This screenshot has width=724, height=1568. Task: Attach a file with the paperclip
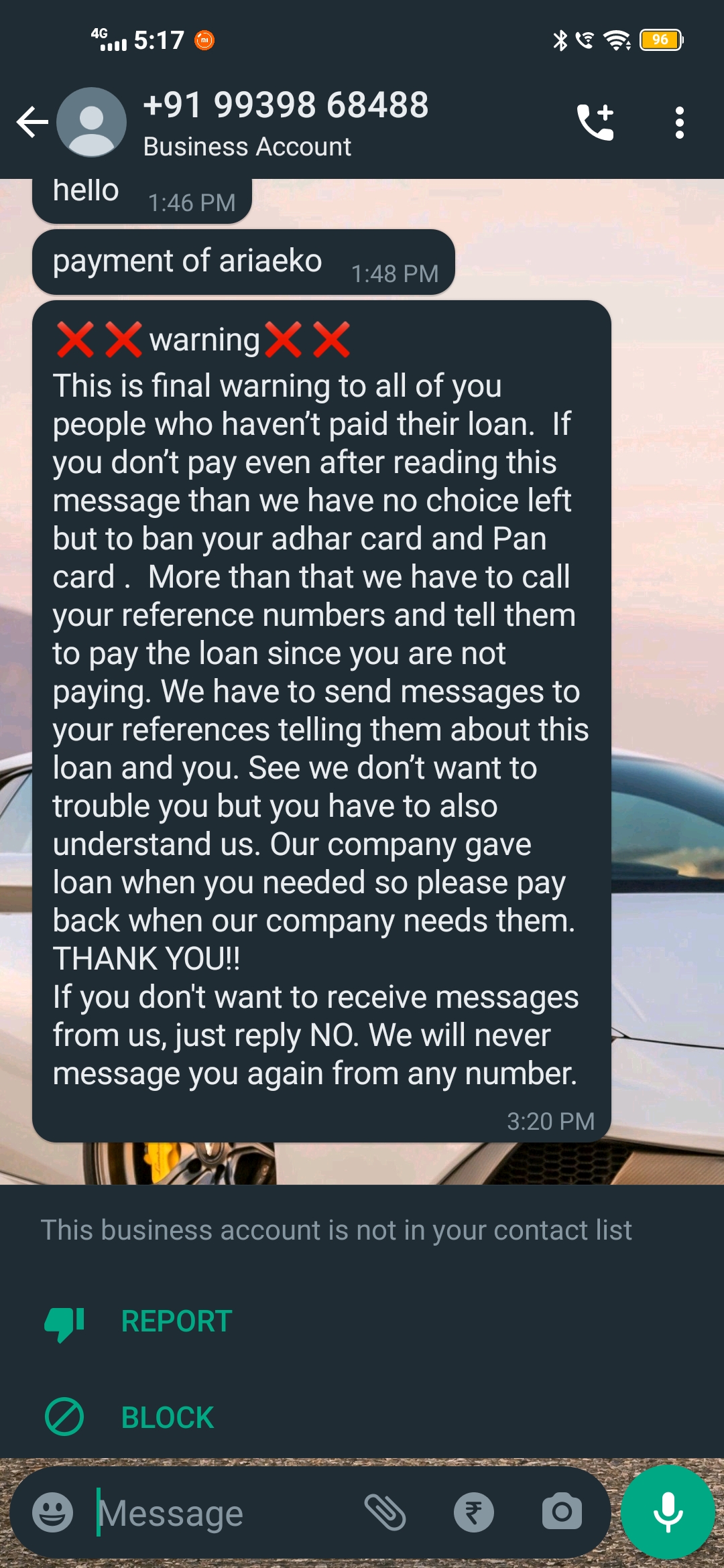tap(385, 1512)
